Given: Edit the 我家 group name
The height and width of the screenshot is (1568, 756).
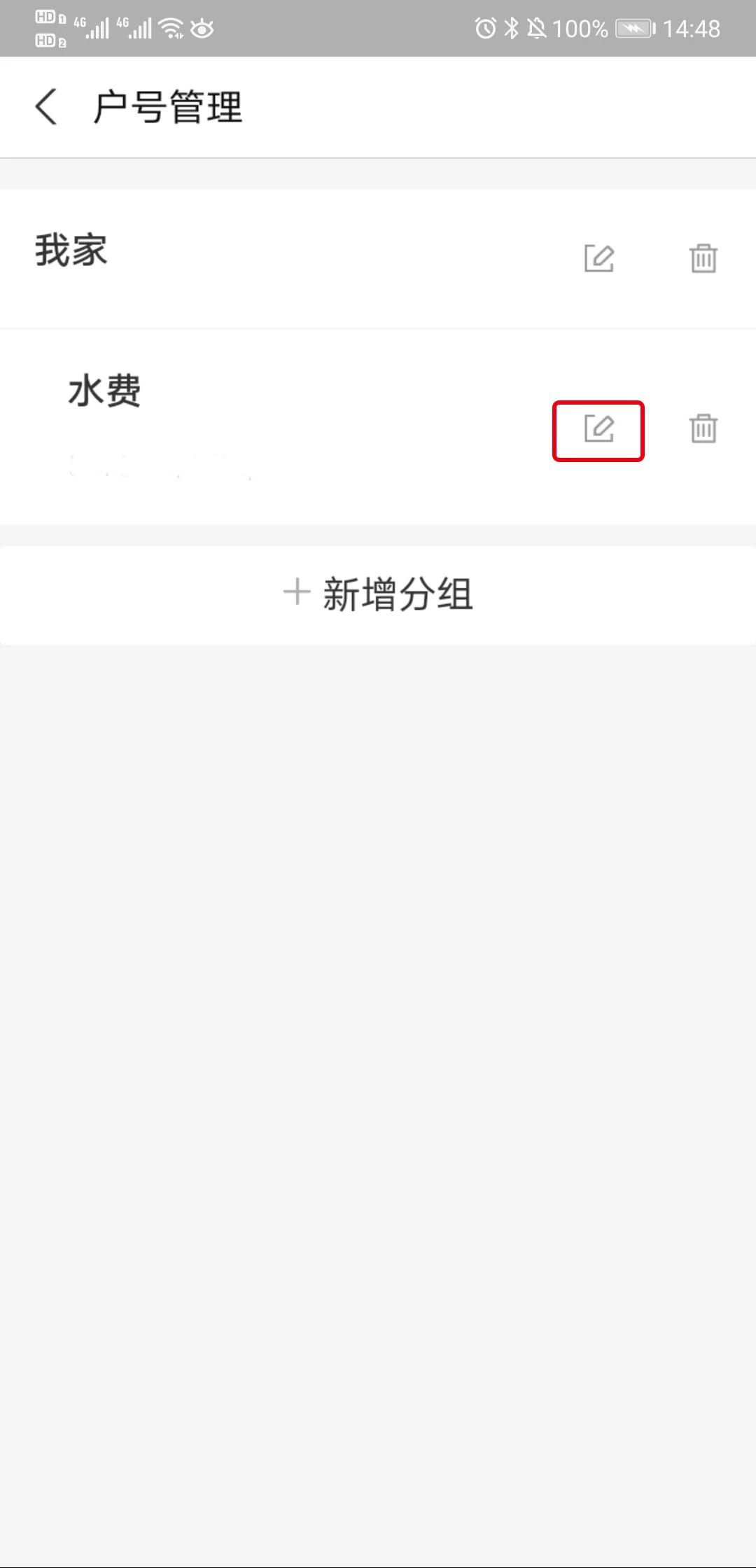Looking at the screenshot, I should (599, 258).
